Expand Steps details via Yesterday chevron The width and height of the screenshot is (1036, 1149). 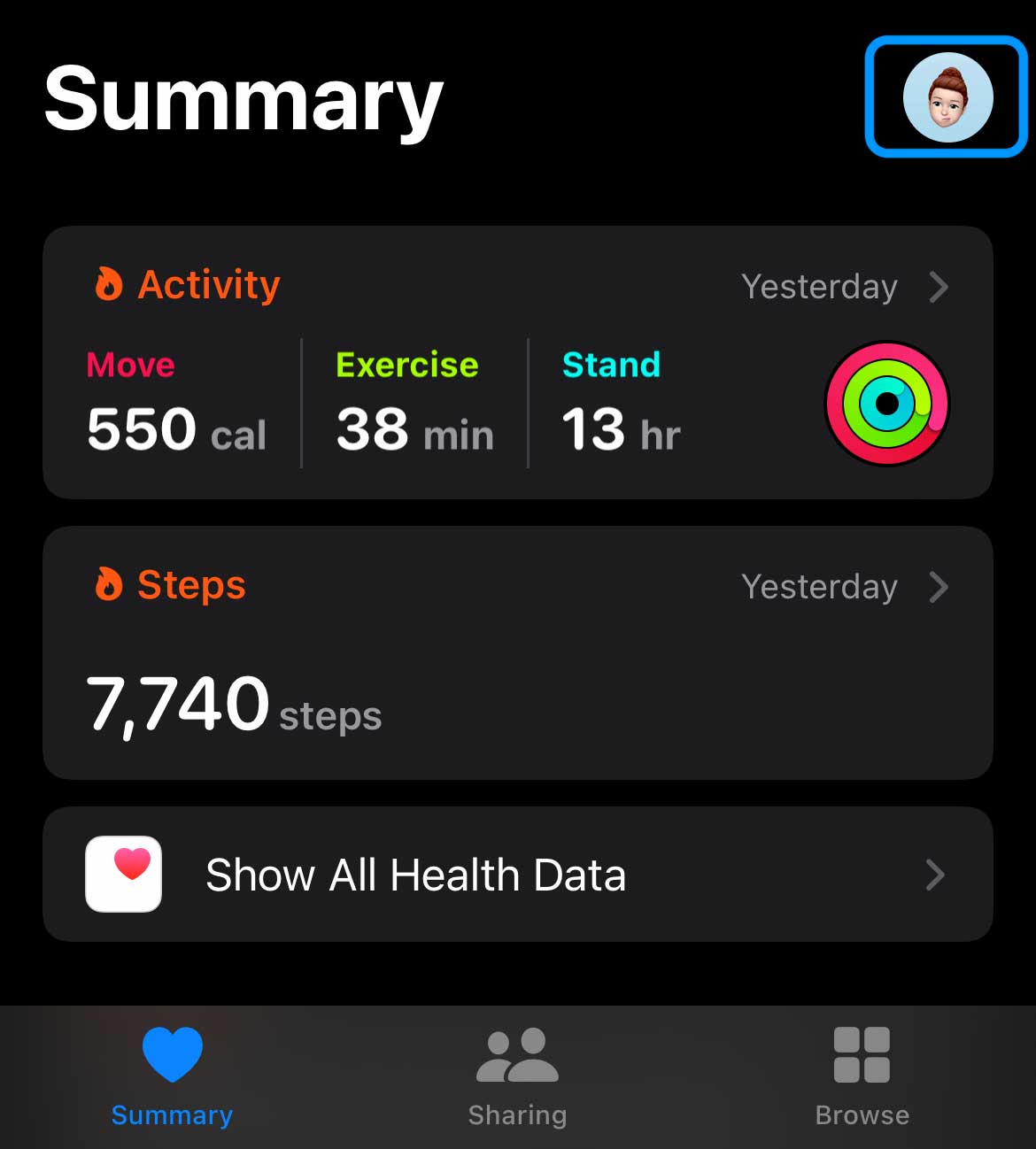[939, 587]
